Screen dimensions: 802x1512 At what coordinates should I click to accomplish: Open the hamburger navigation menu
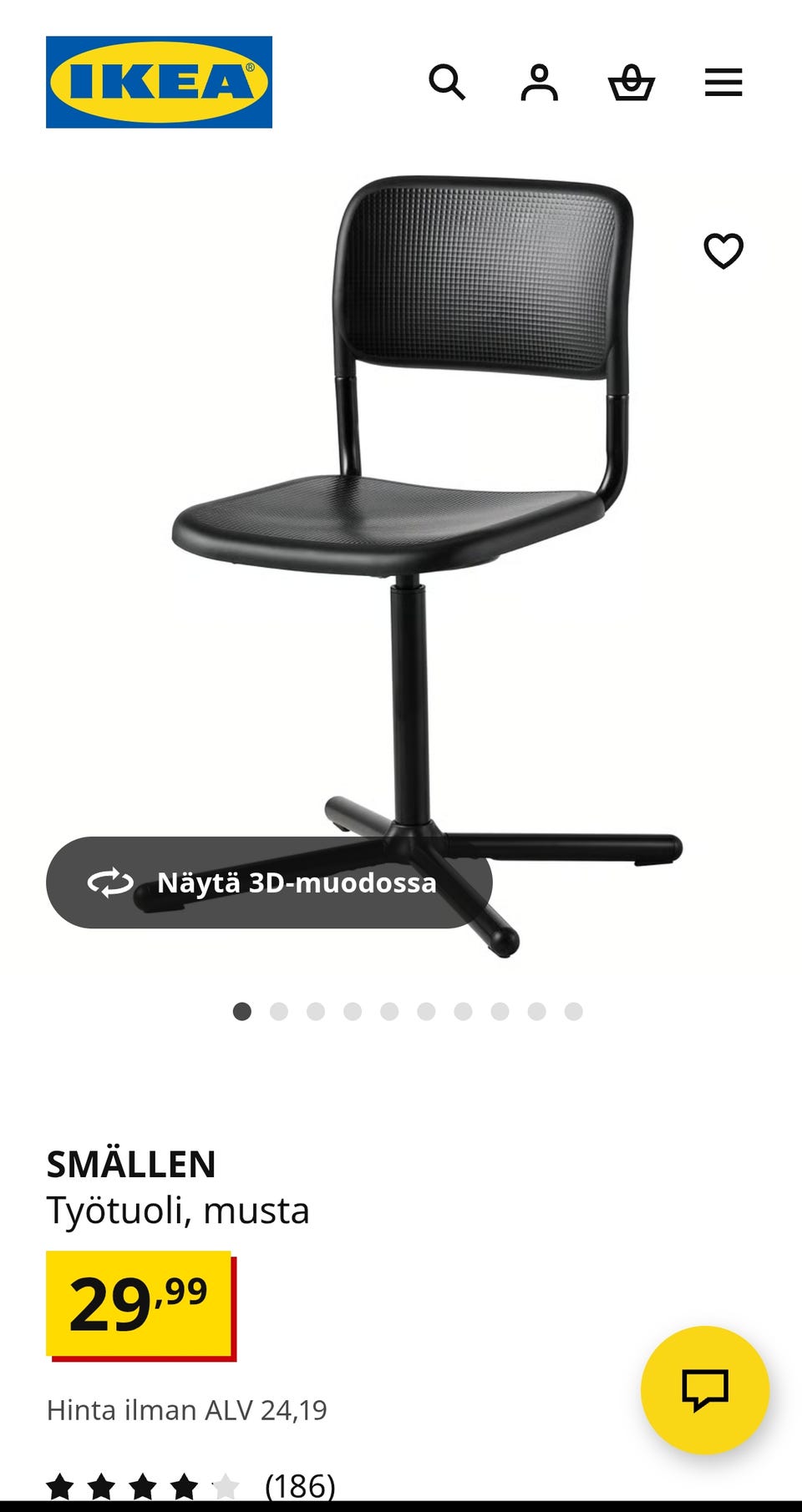click(x=723, y=83)
